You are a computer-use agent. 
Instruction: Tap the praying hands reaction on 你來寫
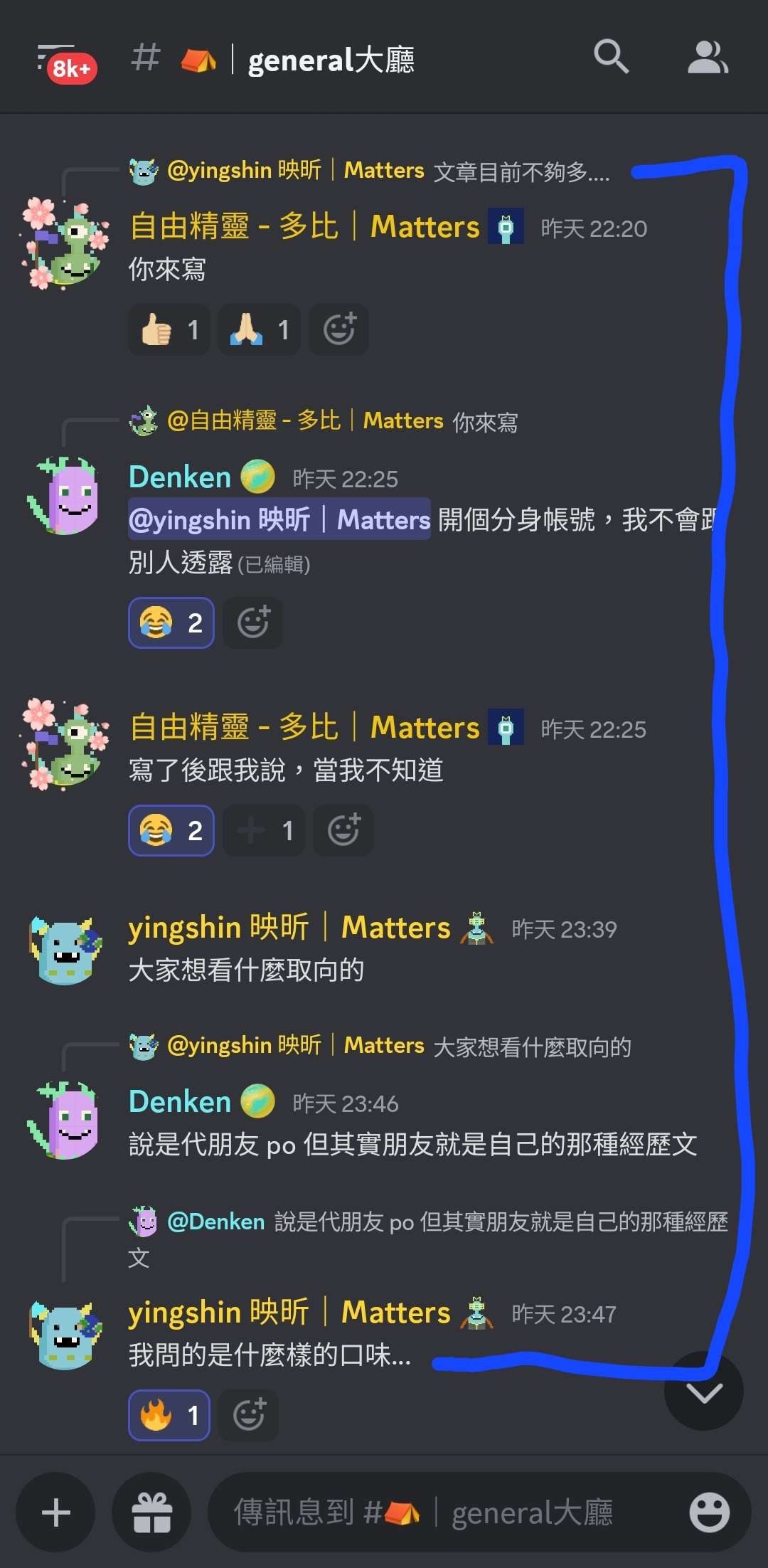tap(259, 330)
